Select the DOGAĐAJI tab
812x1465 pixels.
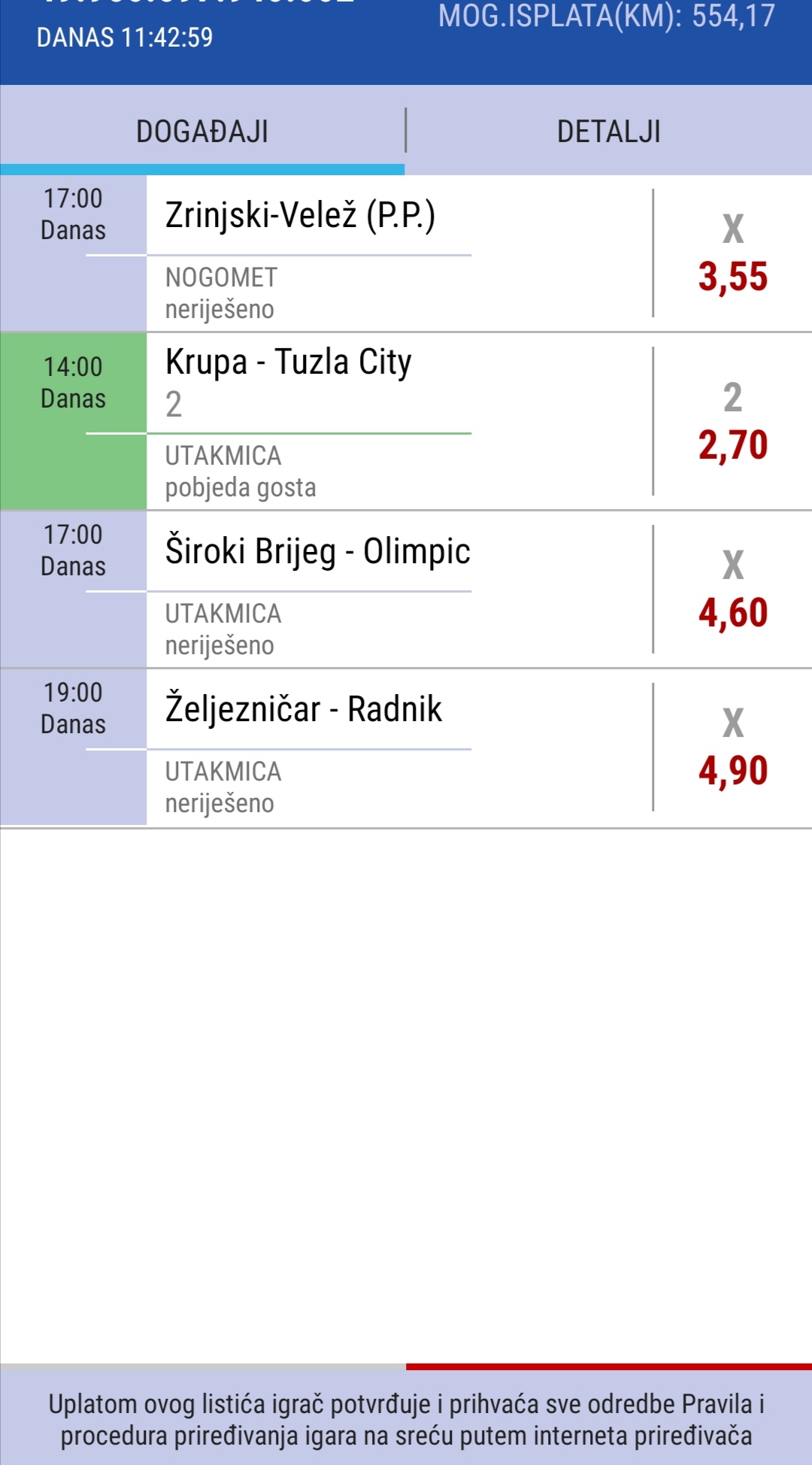coord(202,131)
